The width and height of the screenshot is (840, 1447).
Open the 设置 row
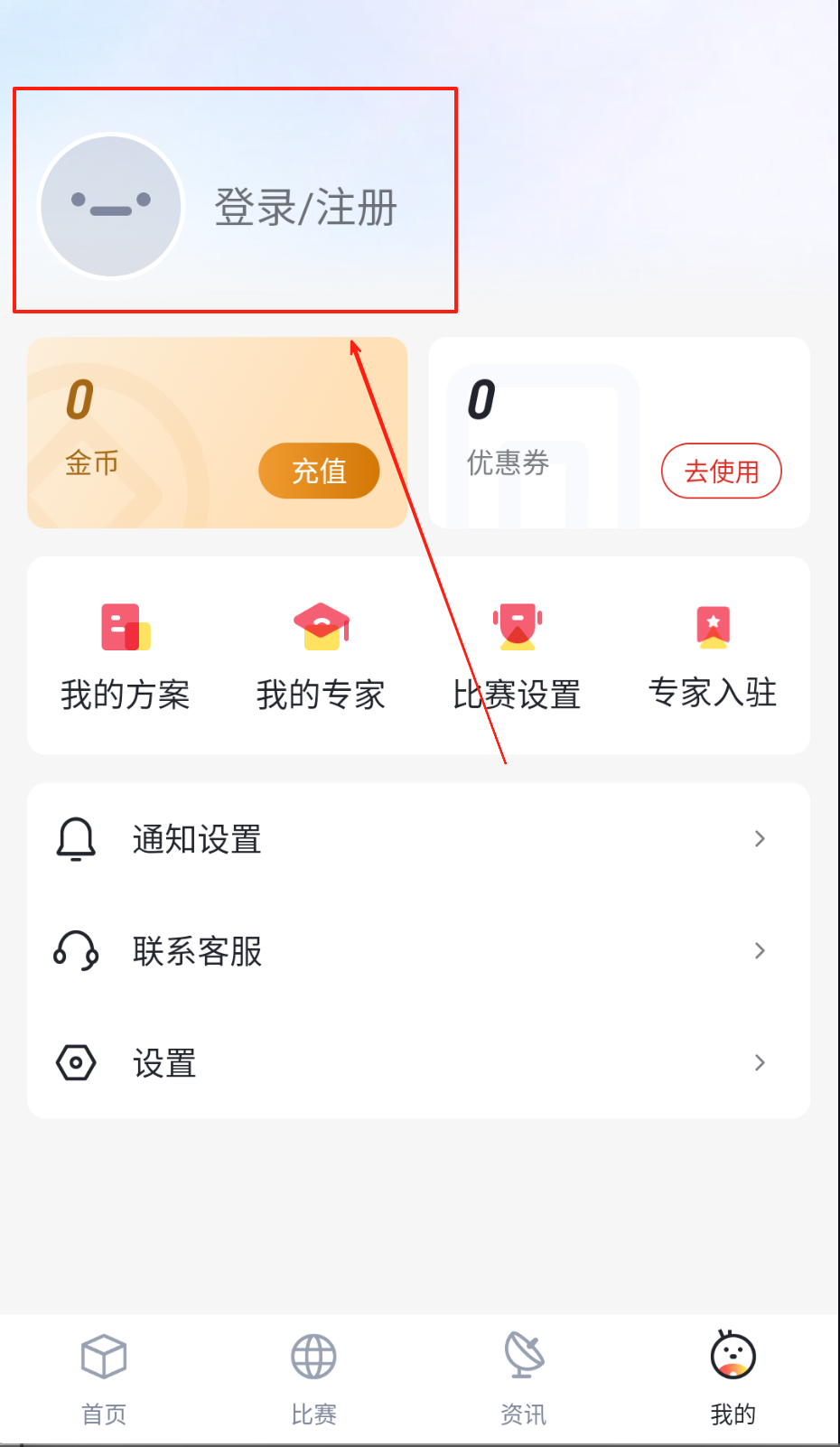pyautogui.click(x=418, y=1063)
